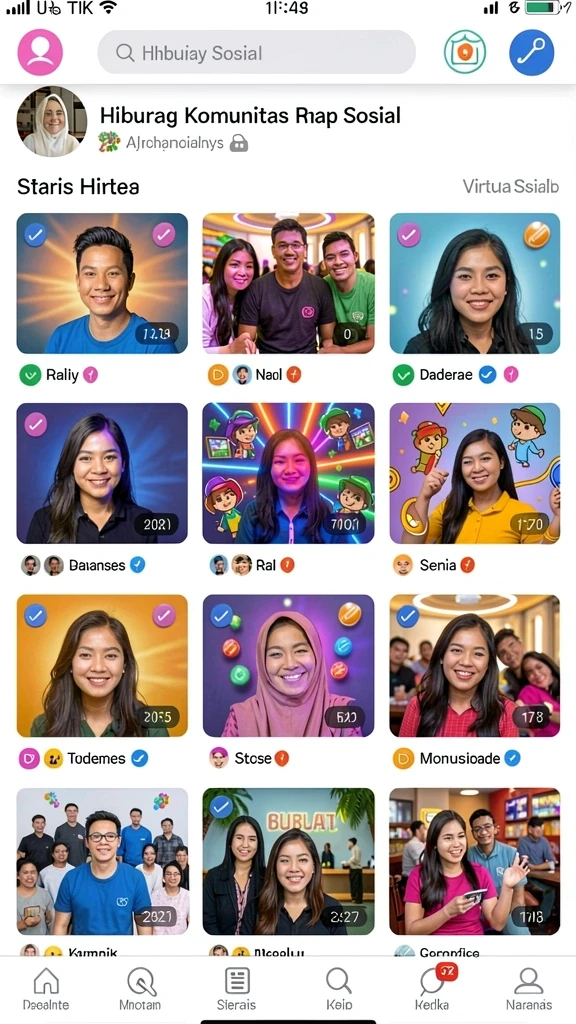Open the blue round search icon
The width and height of the screenshot is (576, 1024).
point(532,52)
